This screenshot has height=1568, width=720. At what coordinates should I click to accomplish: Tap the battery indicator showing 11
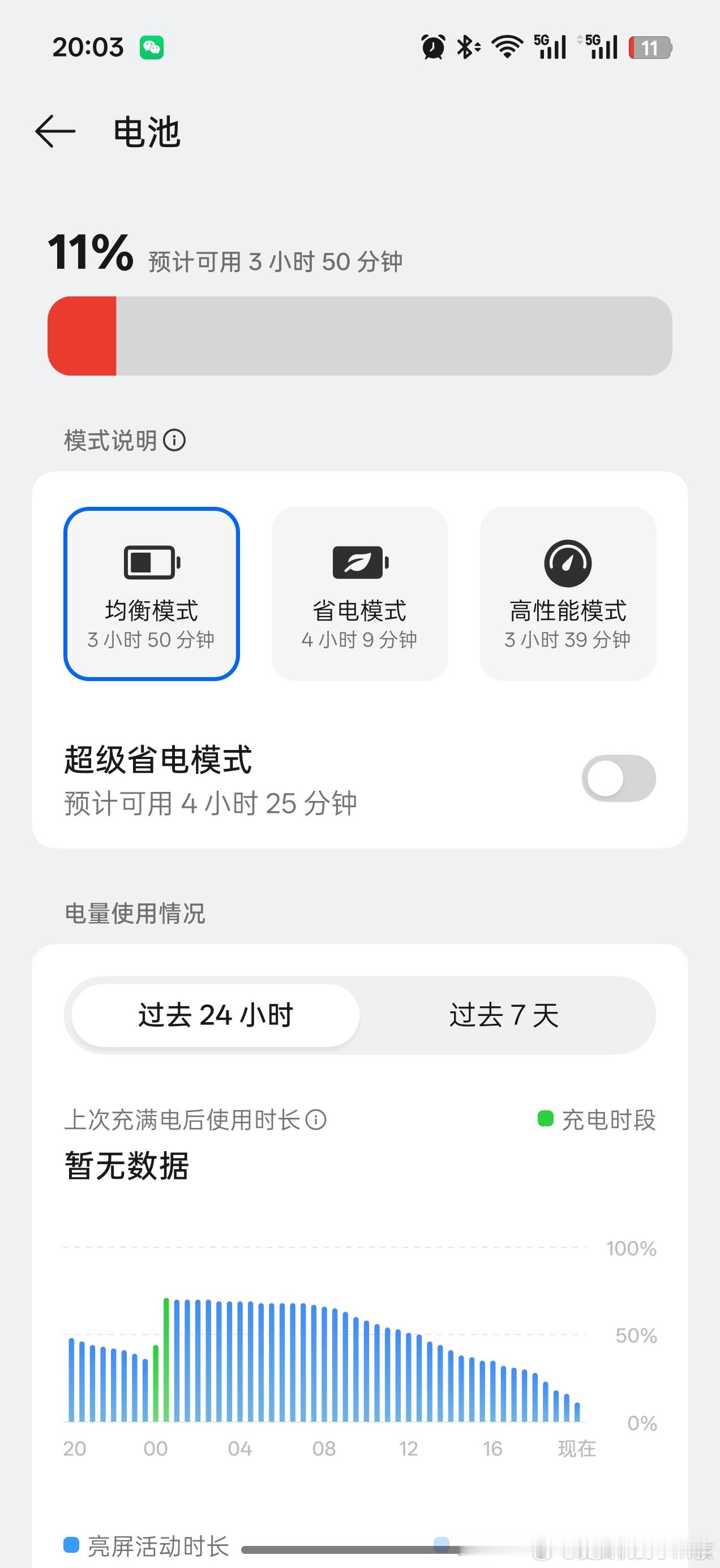pos(649,46)
